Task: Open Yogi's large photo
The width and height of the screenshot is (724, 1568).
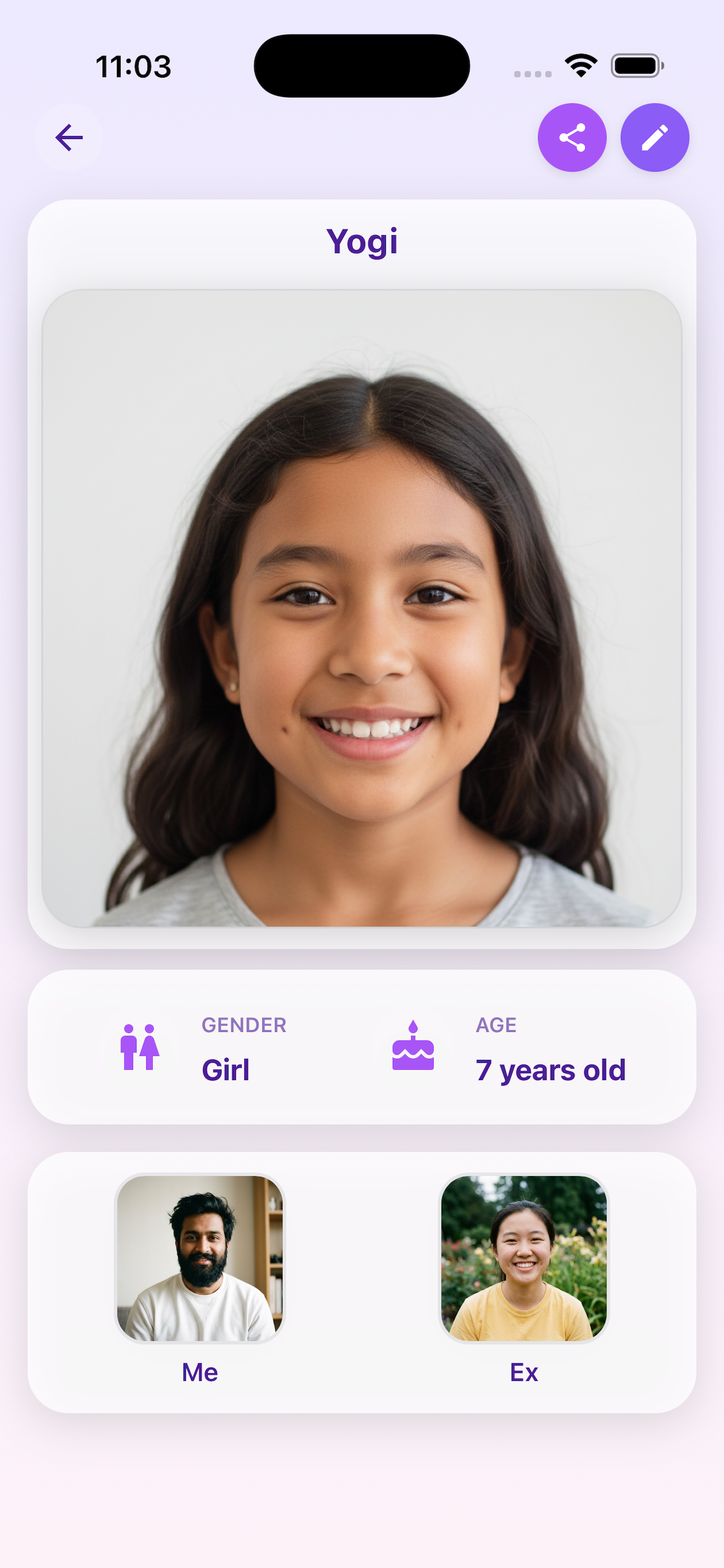Action: (362, 608)
